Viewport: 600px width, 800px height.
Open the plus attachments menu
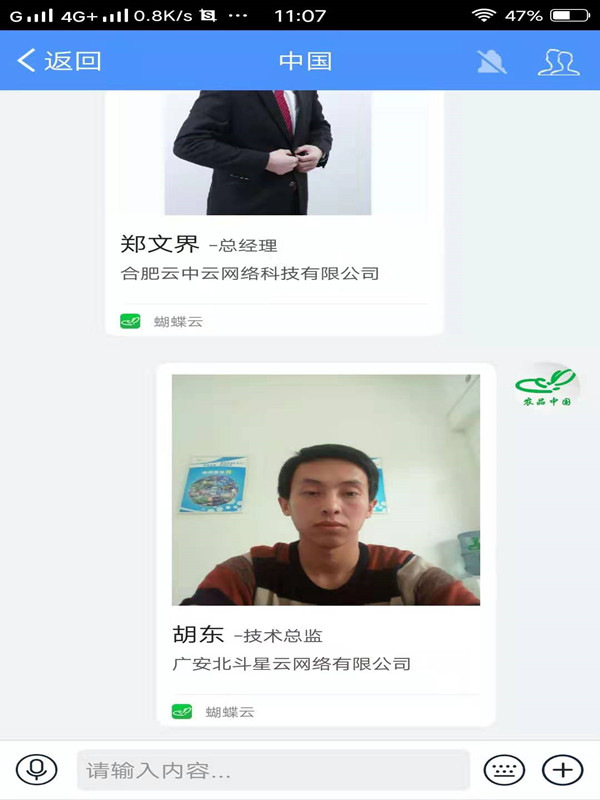(562, 769)
